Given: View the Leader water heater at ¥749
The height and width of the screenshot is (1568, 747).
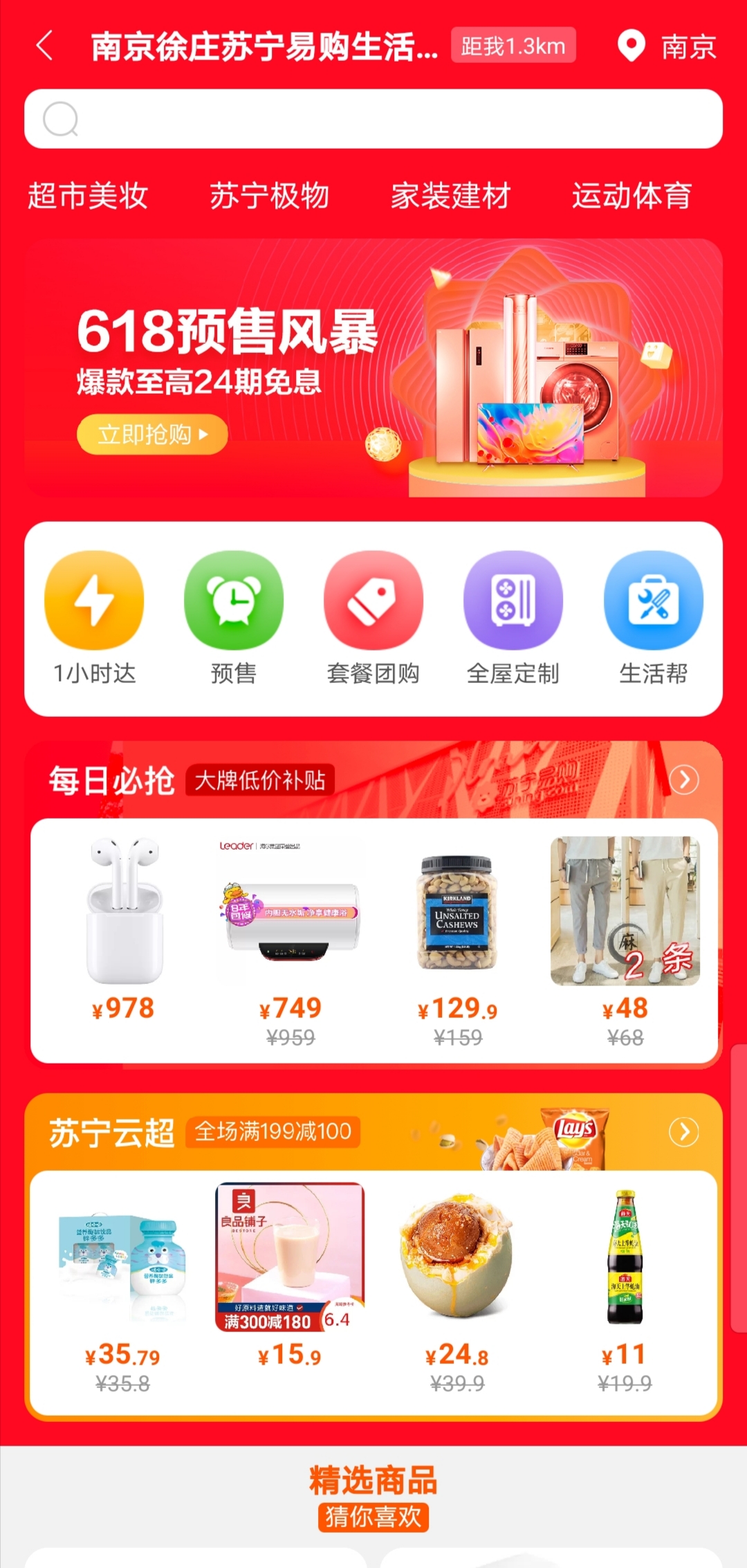Looking at the screenshot, I should [x=290, y=928].
